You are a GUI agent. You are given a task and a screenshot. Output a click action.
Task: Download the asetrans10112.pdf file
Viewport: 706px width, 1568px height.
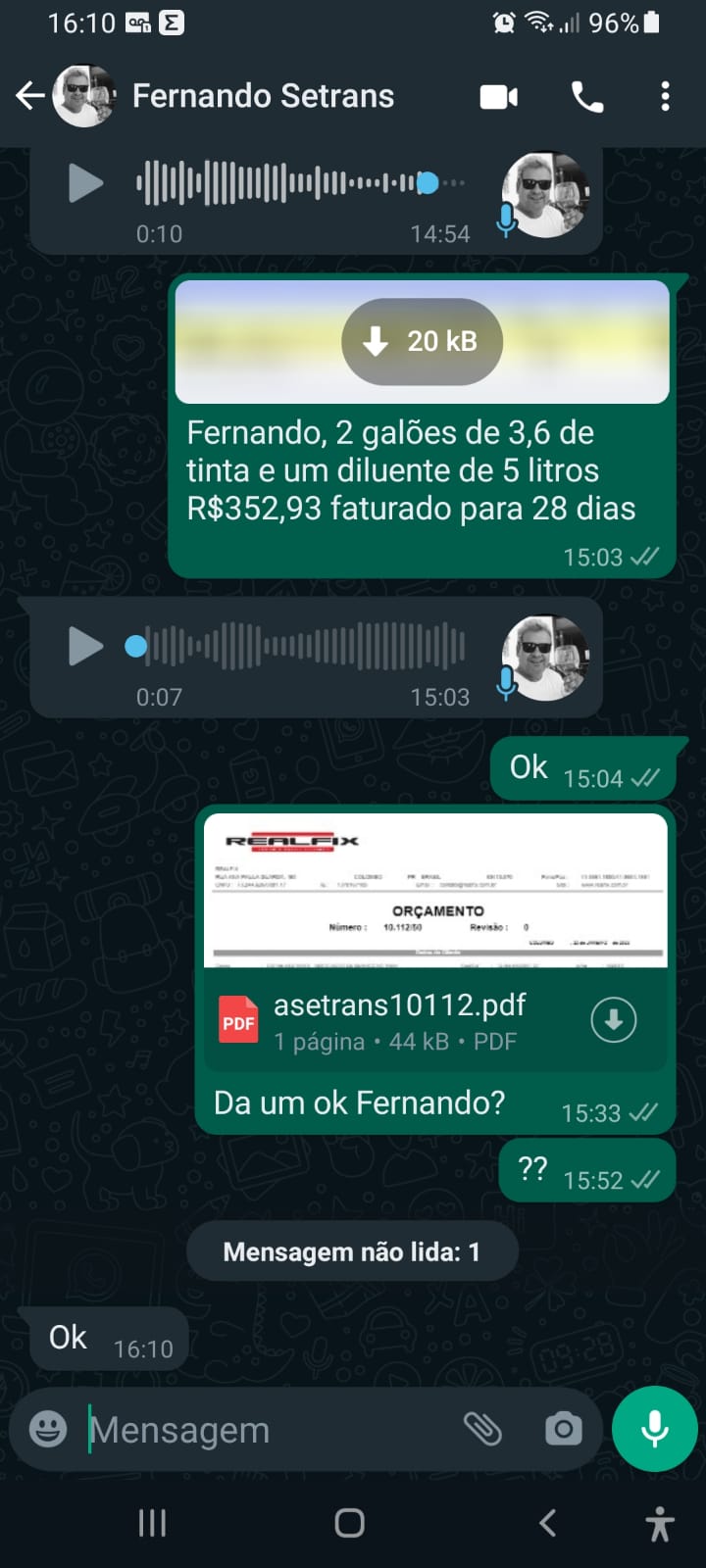[614, 1020]
